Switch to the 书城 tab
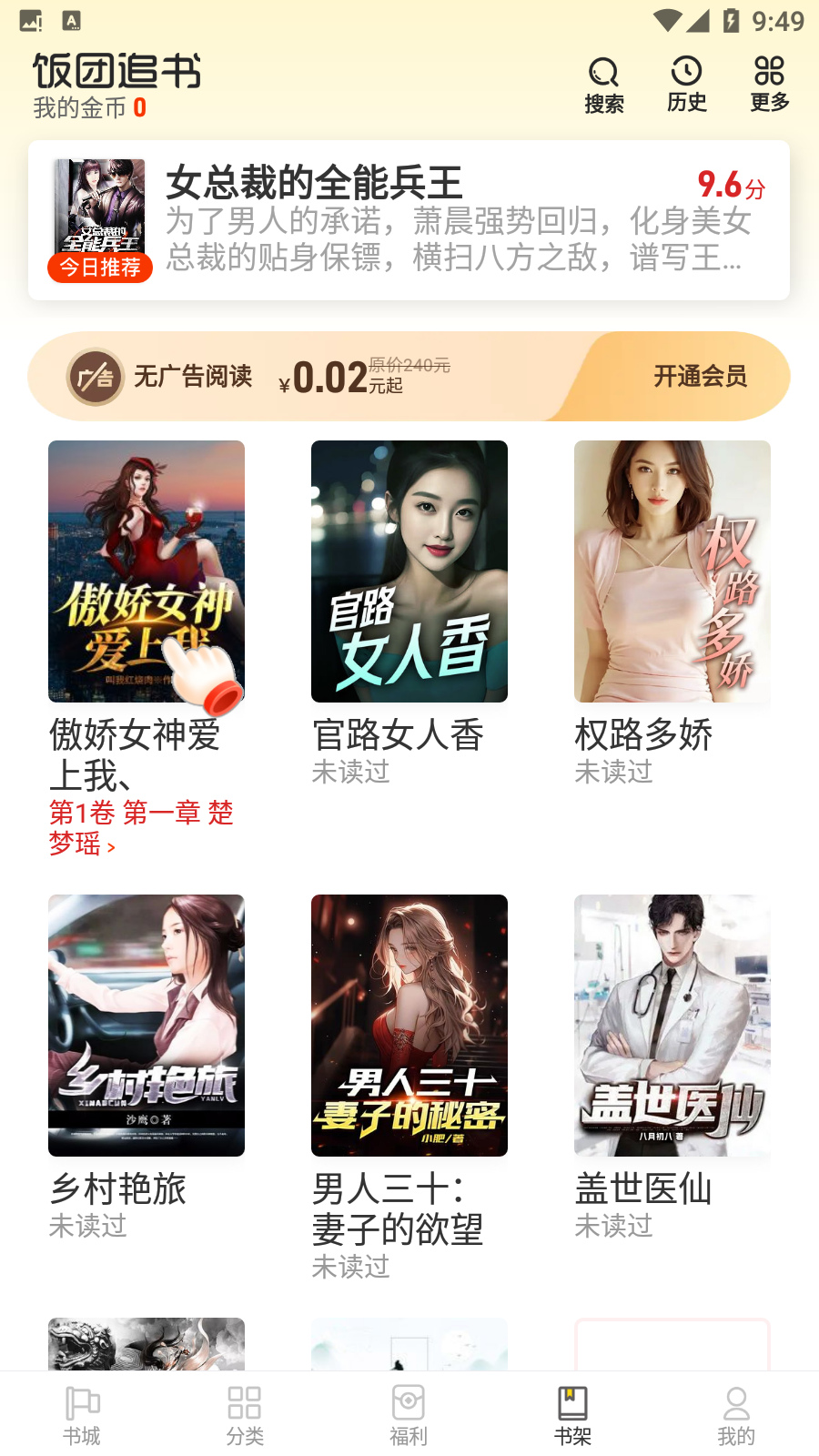The height and width of the screenshot is (1456, 819). [82, 1415]
